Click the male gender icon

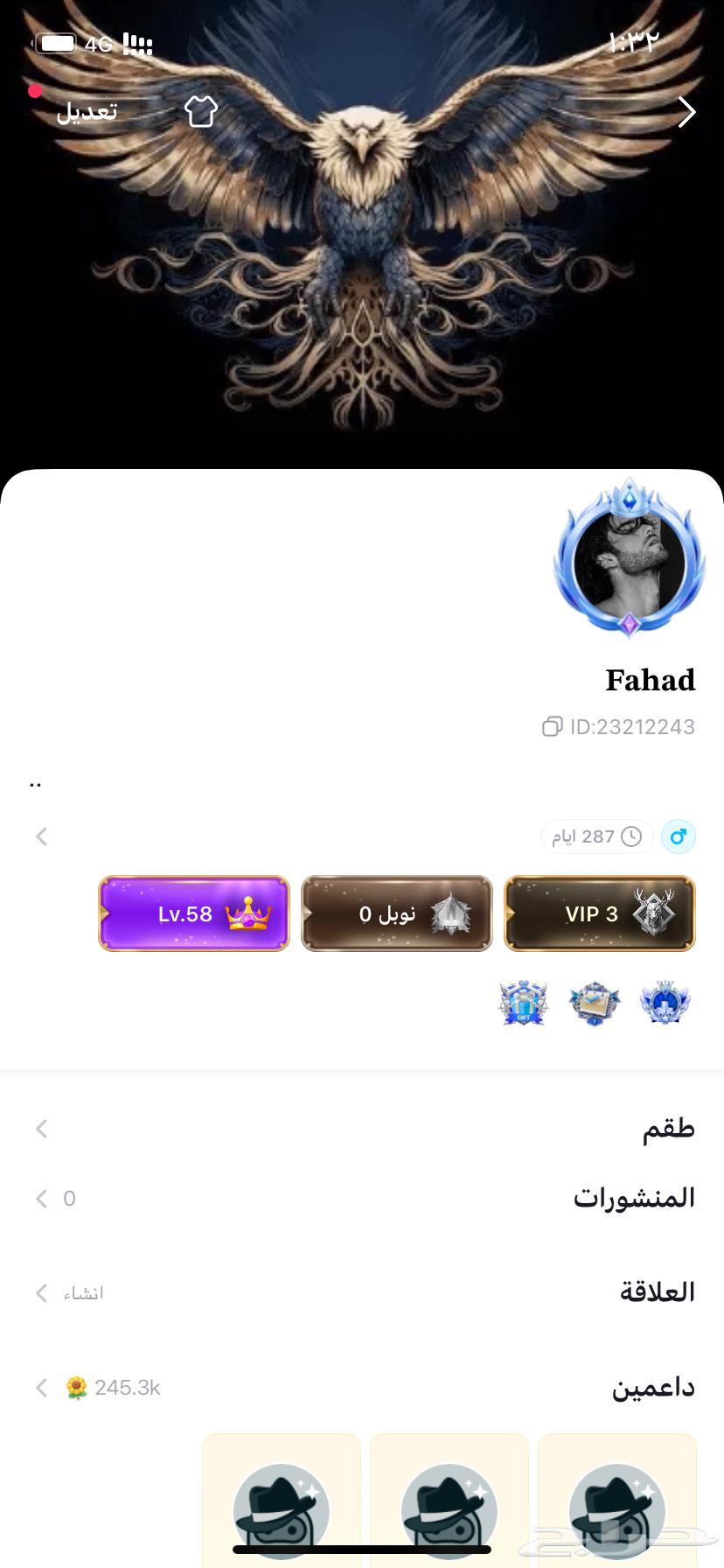[x=679, y=836]
